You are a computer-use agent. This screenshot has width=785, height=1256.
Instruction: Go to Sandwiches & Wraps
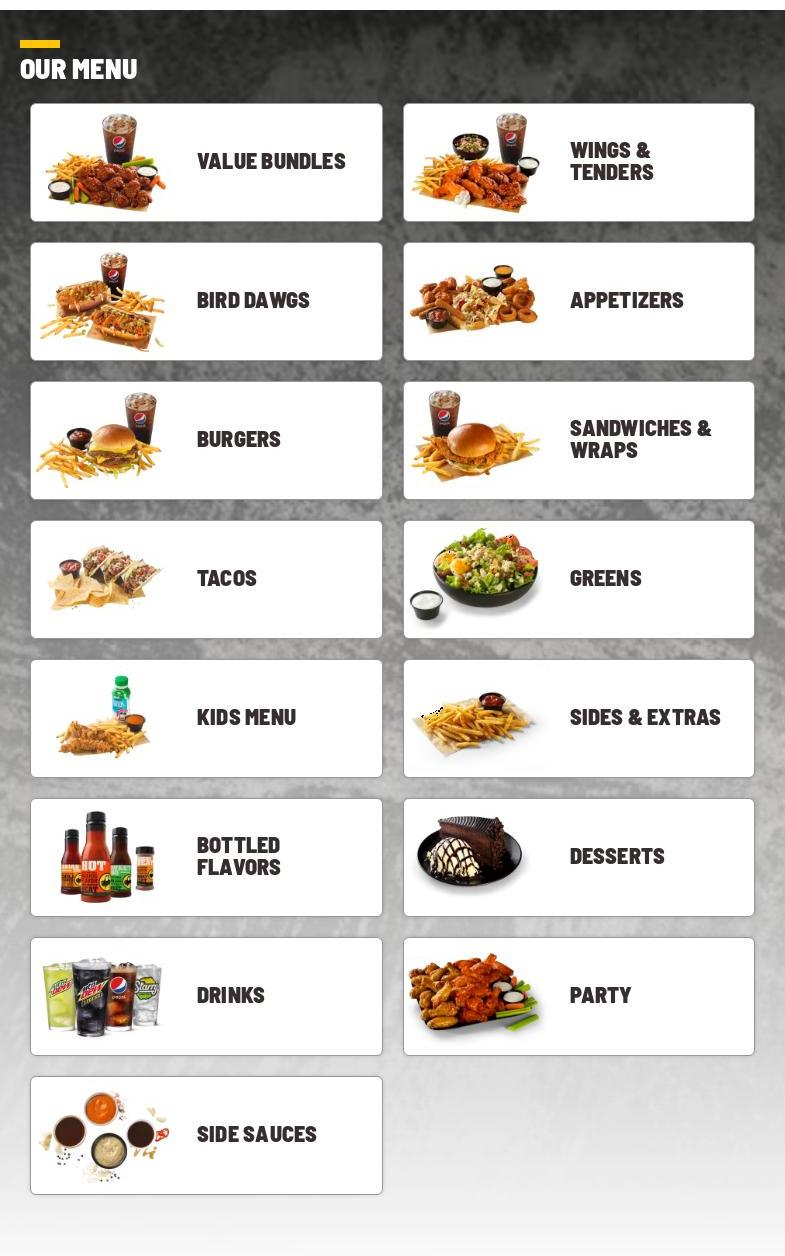click(x=579, y=441)
